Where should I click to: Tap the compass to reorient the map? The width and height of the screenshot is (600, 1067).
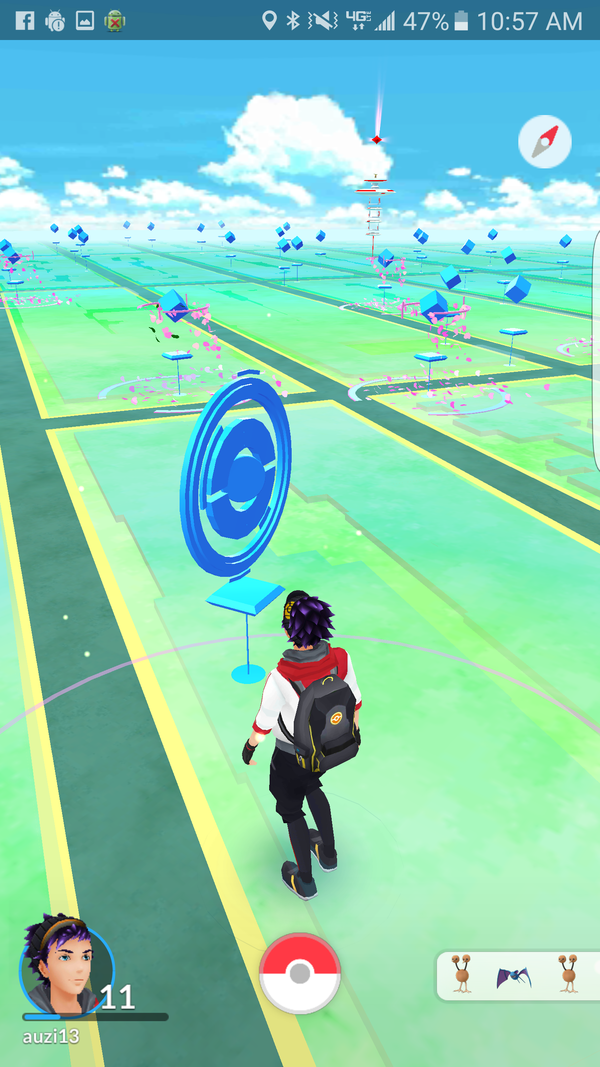pyautogui.click(x=545, y=142)
